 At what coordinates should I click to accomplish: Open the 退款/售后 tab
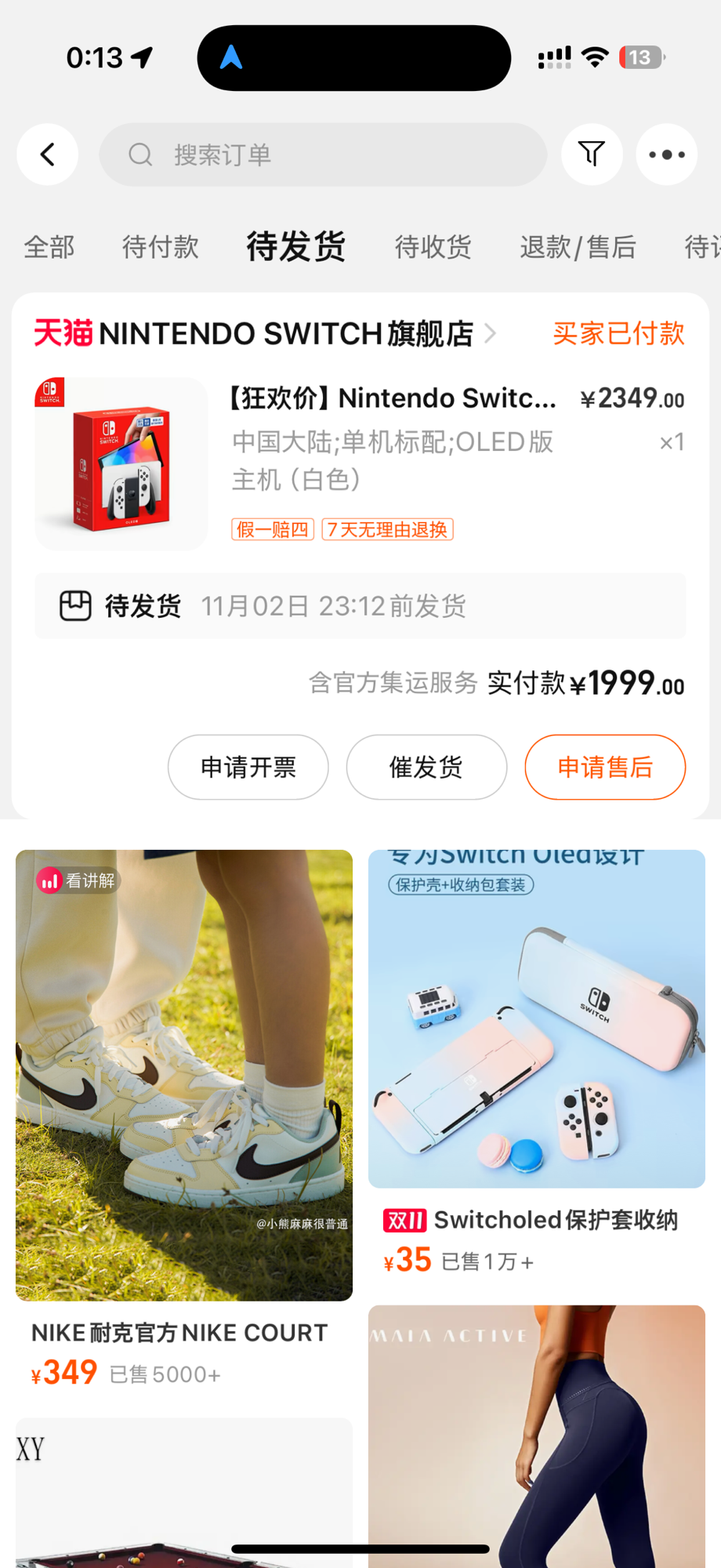578,247
